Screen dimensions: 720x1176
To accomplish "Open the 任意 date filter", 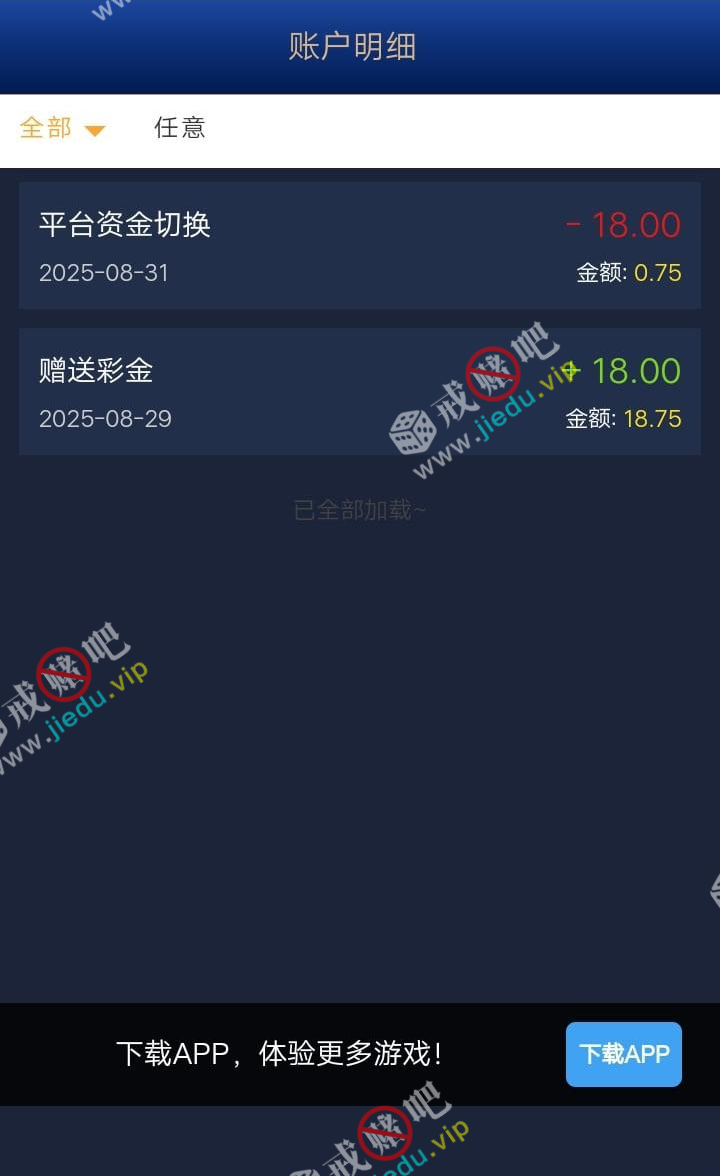I will 180,128.
